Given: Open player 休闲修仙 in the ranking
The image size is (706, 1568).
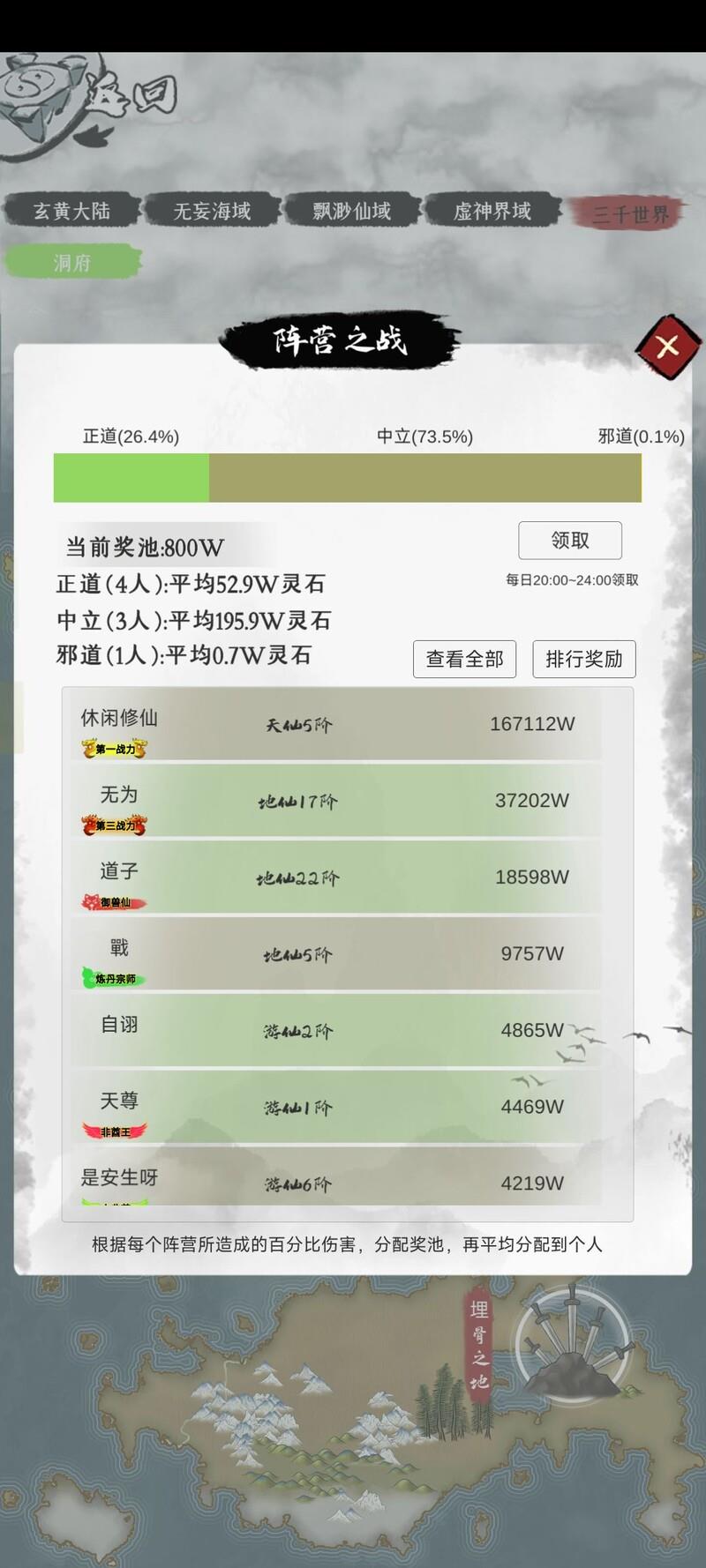Looking at the screenshot, I should (x=332, y=724).
